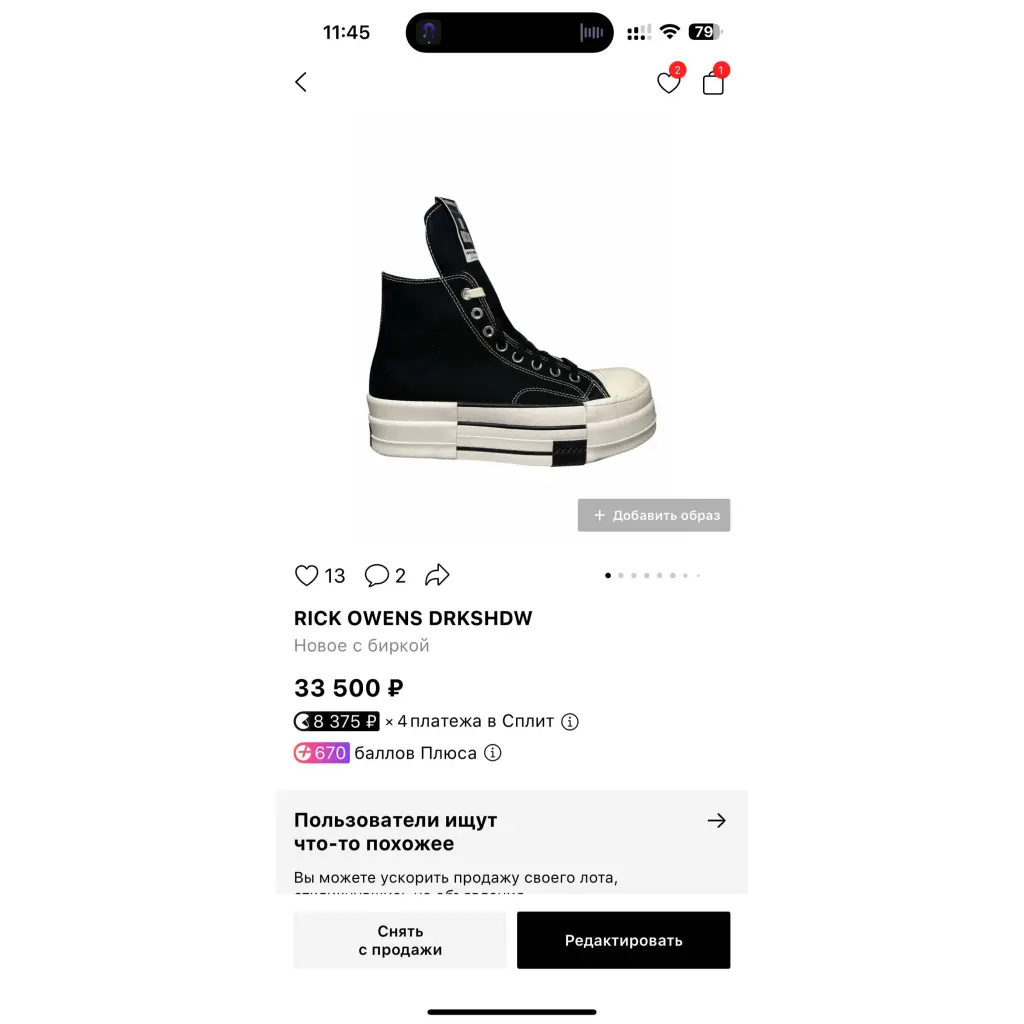Open the shopping bag
The height and width of the screenshot is (1024, 1024).
[x=713, y=83]
